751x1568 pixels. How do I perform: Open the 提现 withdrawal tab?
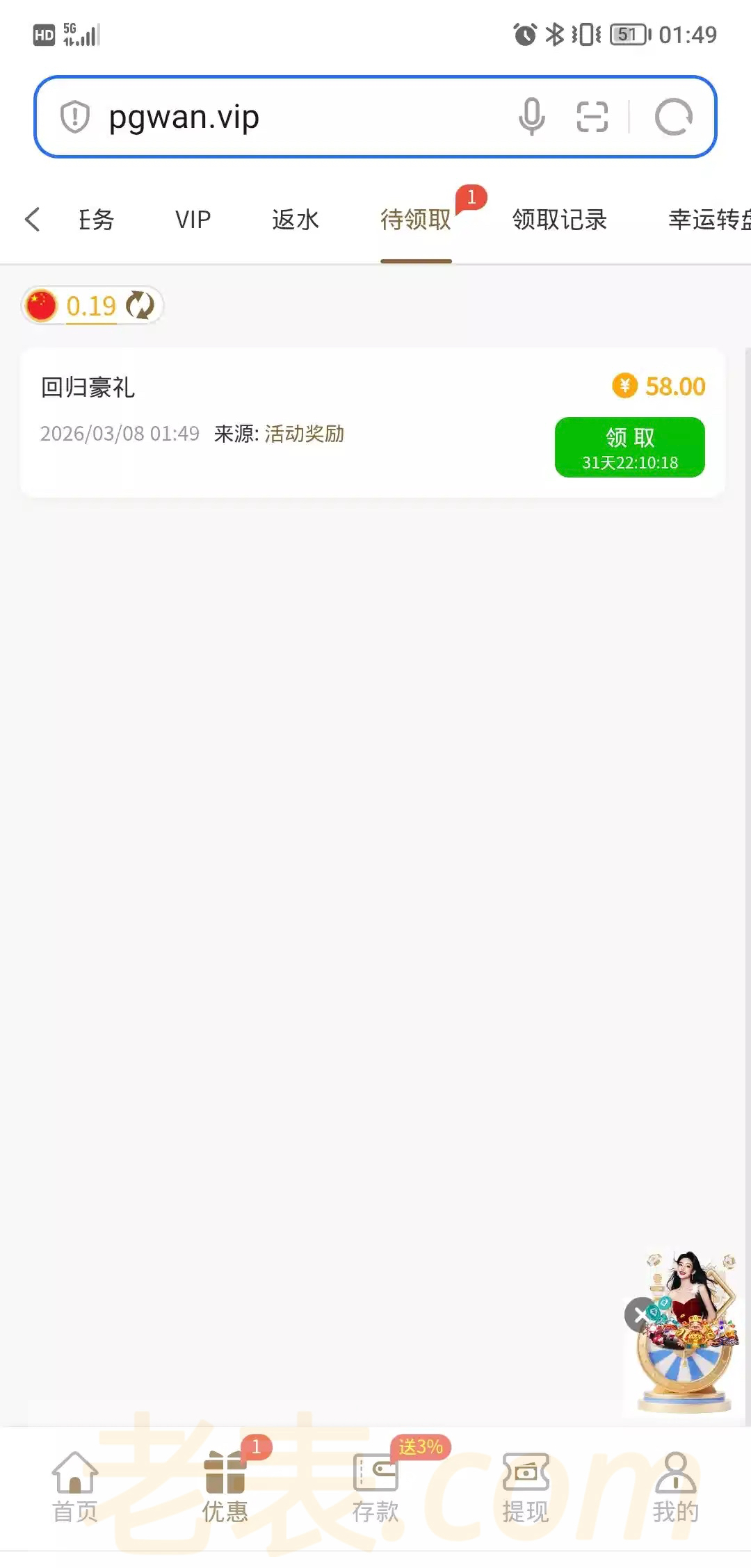point(526,1487)
